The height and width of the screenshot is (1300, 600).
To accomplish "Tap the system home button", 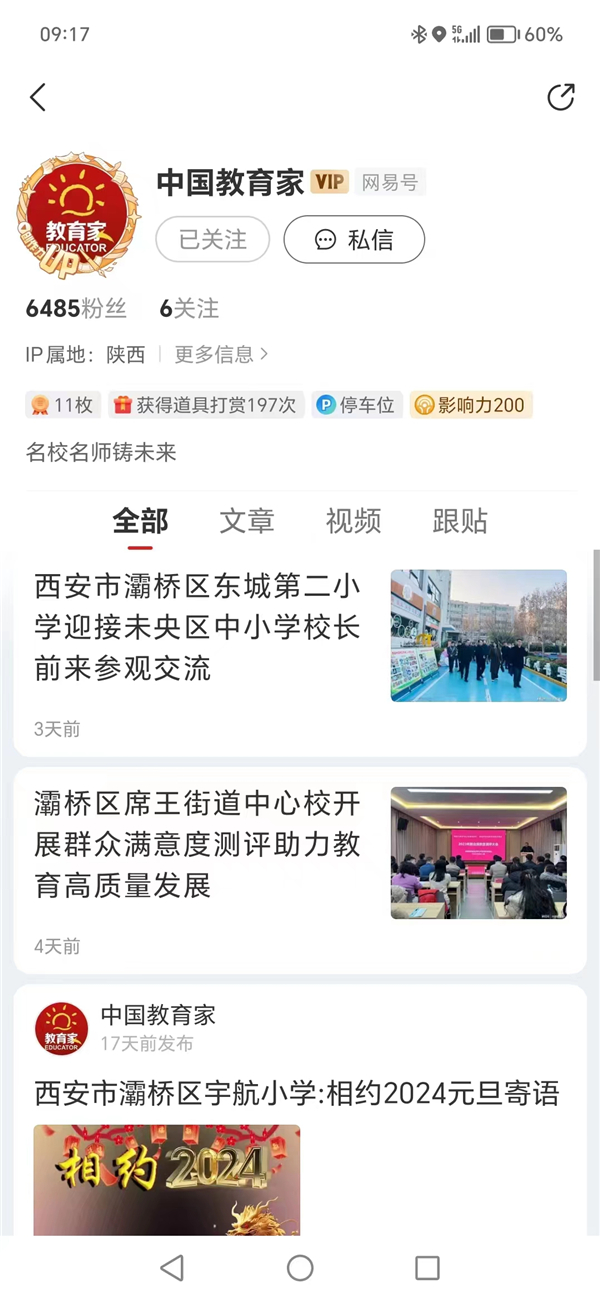I will (x=300, y=1268).
